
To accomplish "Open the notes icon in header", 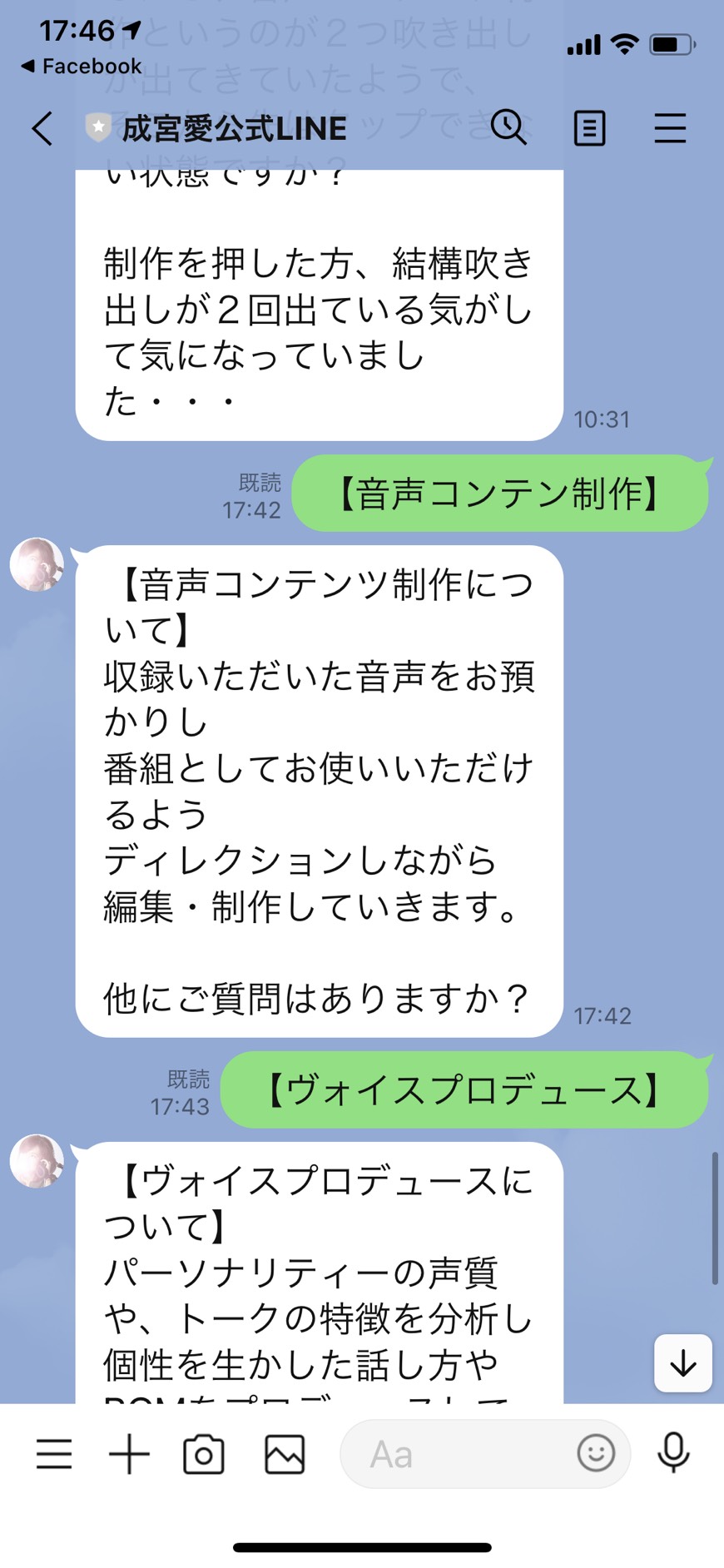I will (589, 129).
